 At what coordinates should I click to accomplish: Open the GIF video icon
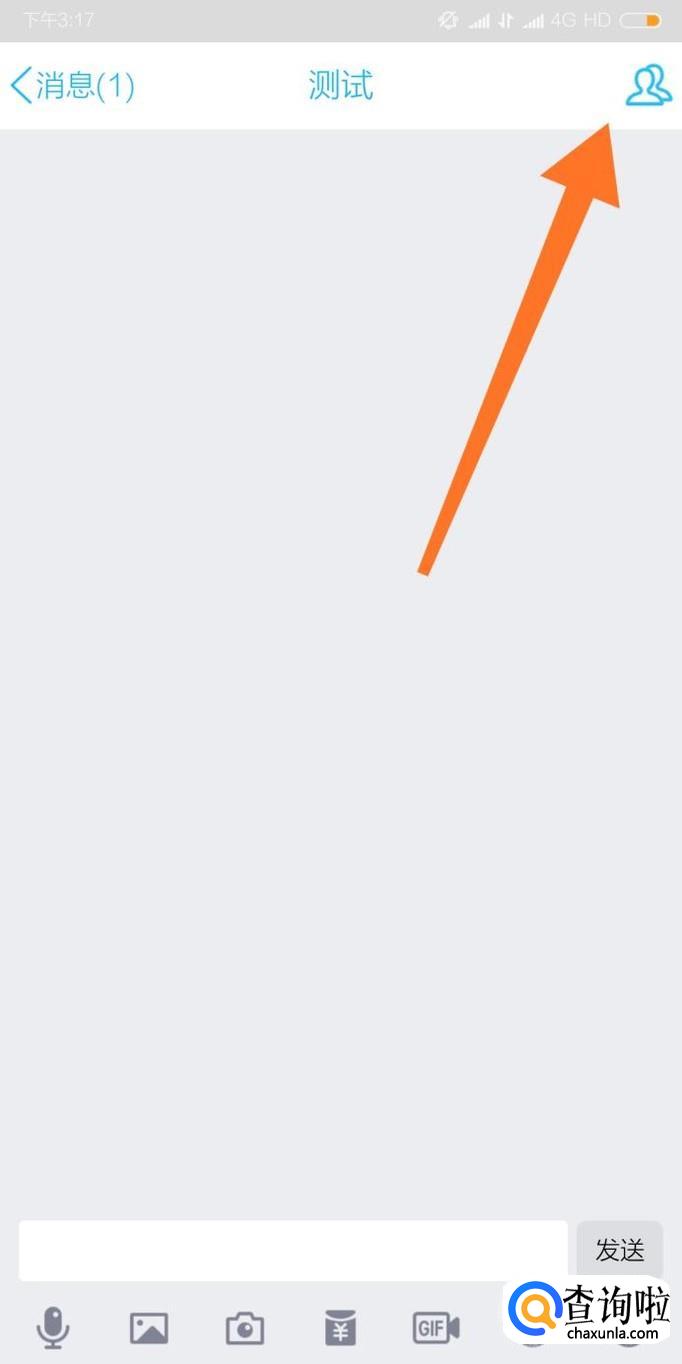[x=436, y=1328]
